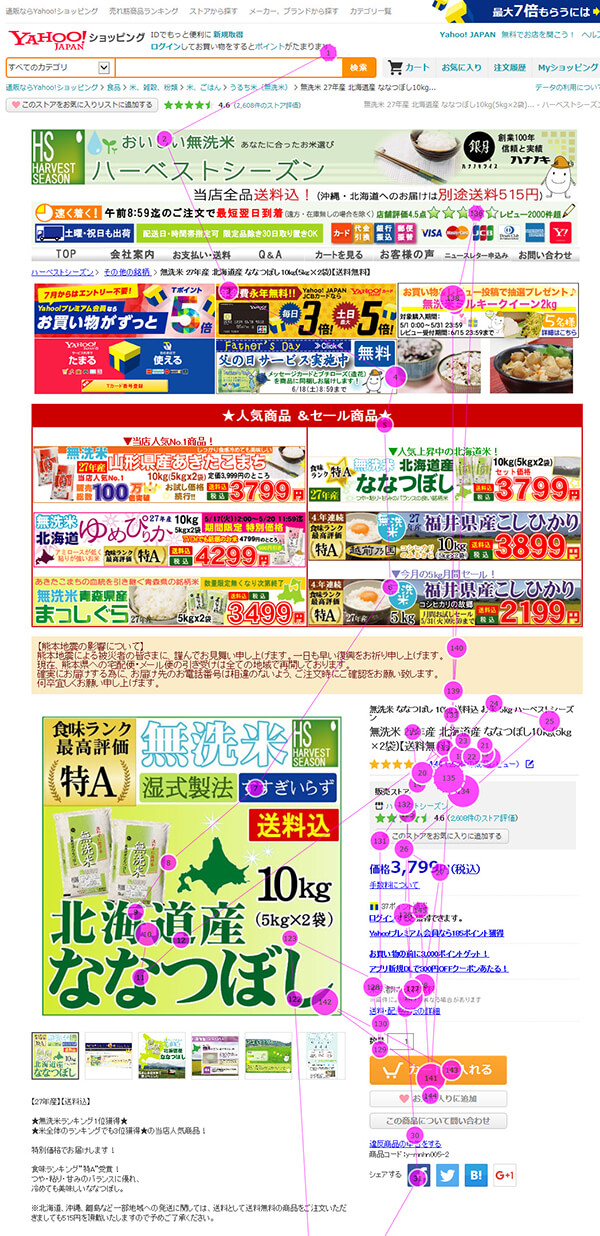Open the まっしぐら 3499円 rice banner
The image size is (600, 1236).
tap(169, 600)
